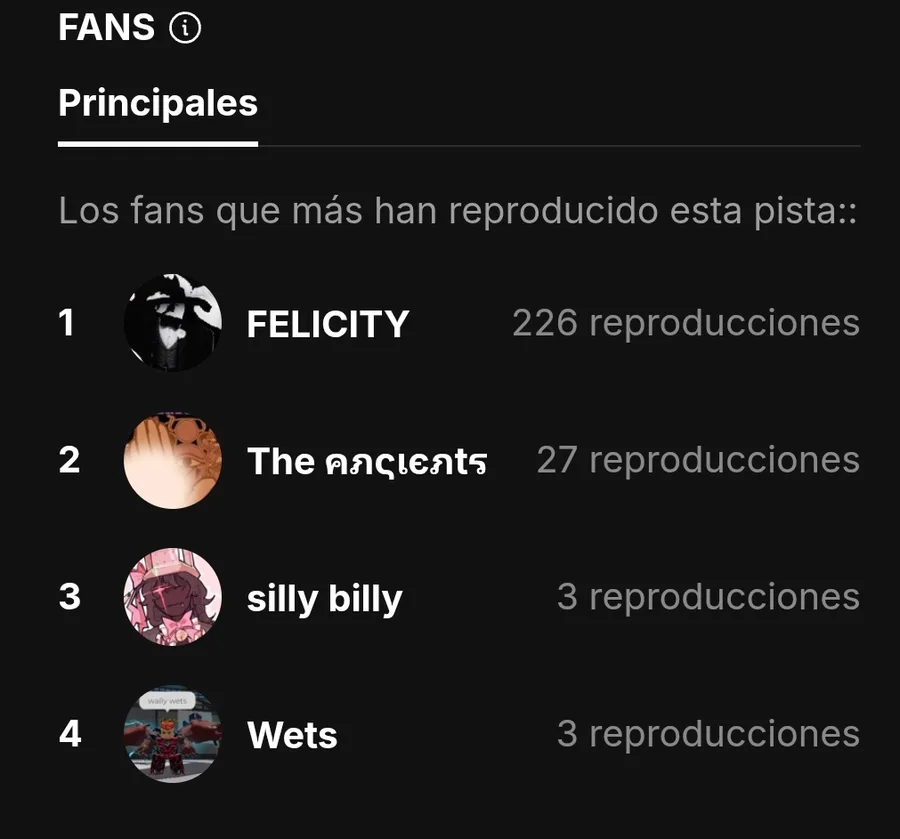This screenshot has height=839, width=900.
Task: Open FELICITY's fan profile
Action: pyautogui.click(x=327, y=324)
